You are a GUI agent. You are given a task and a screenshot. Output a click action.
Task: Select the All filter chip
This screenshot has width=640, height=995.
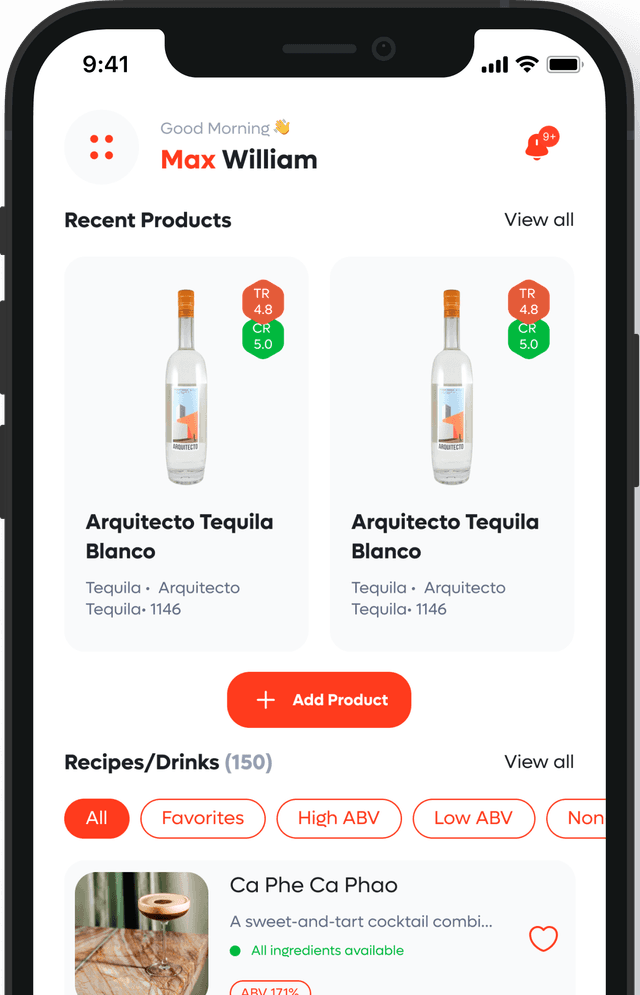coord(97,818)
